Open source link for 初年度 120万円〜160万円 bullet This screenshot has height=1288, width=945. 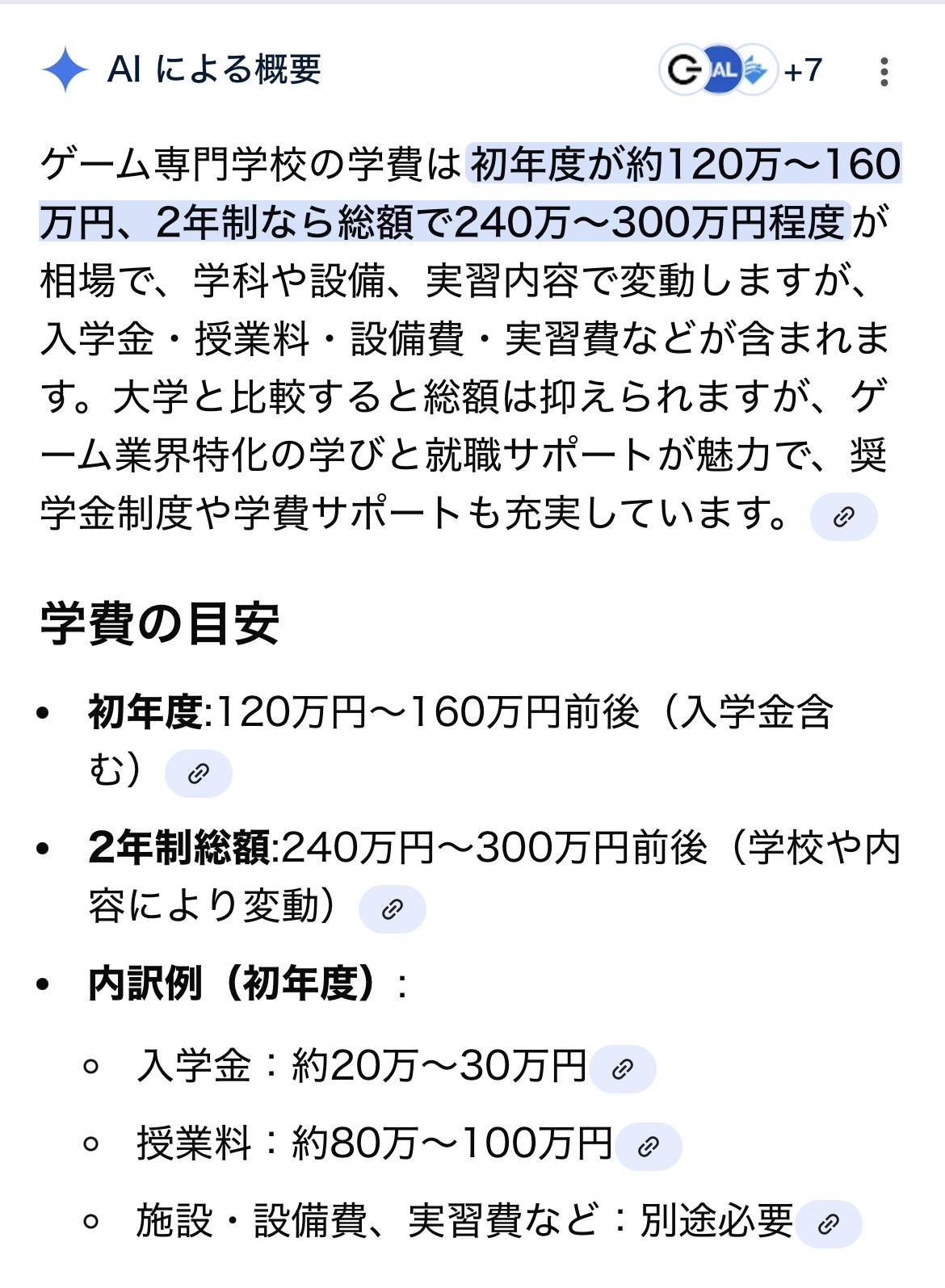point(199,774)
